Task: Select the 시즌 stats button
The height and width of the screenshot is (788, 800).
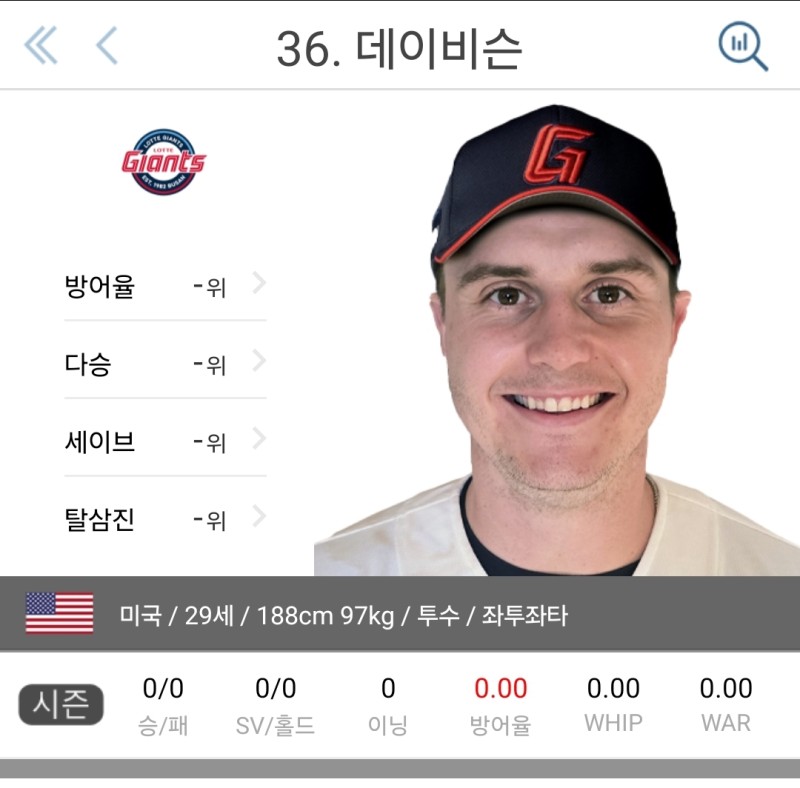Action: (61, 705)
